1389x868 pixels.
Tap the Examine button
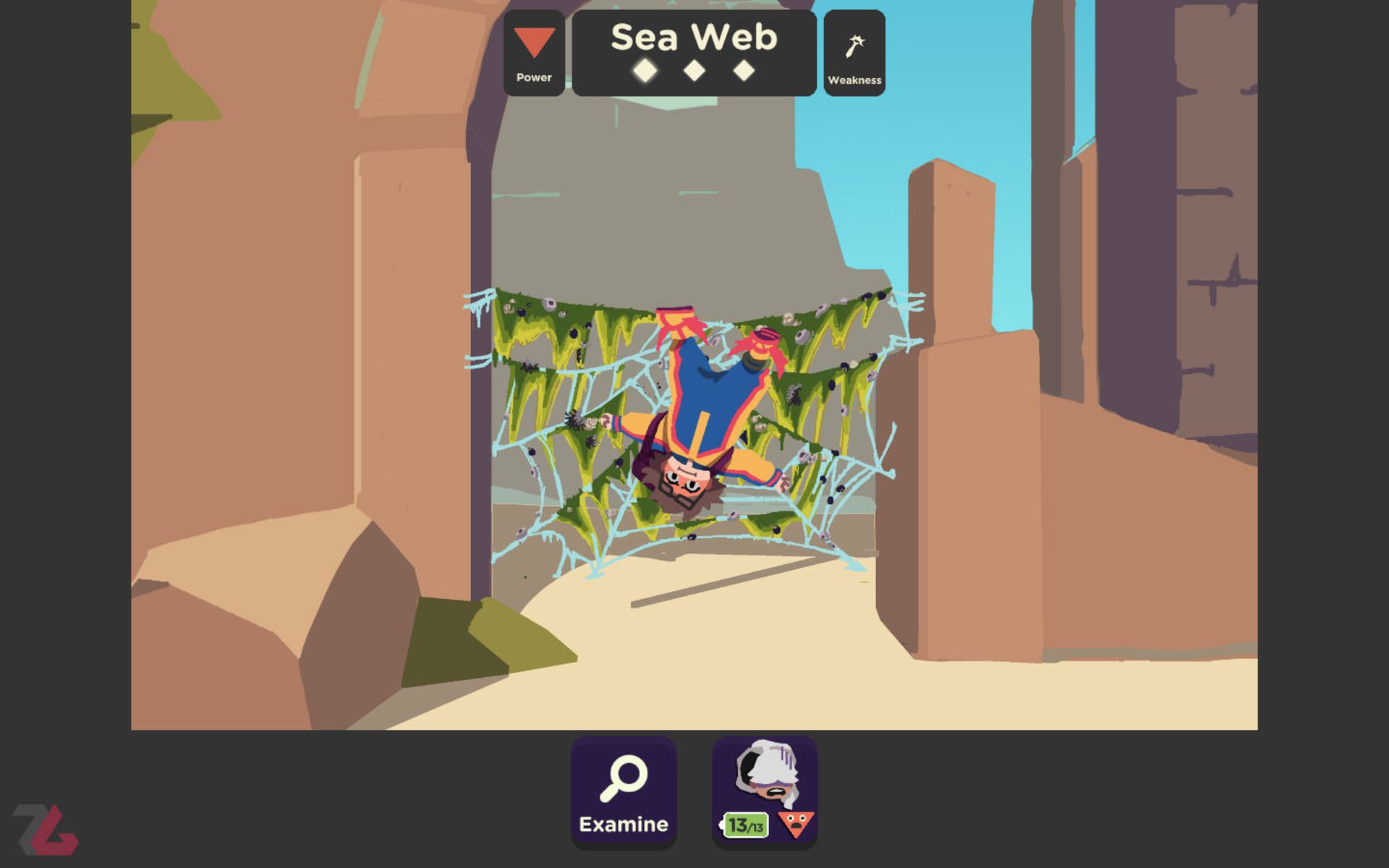click(x=623, y=793)
